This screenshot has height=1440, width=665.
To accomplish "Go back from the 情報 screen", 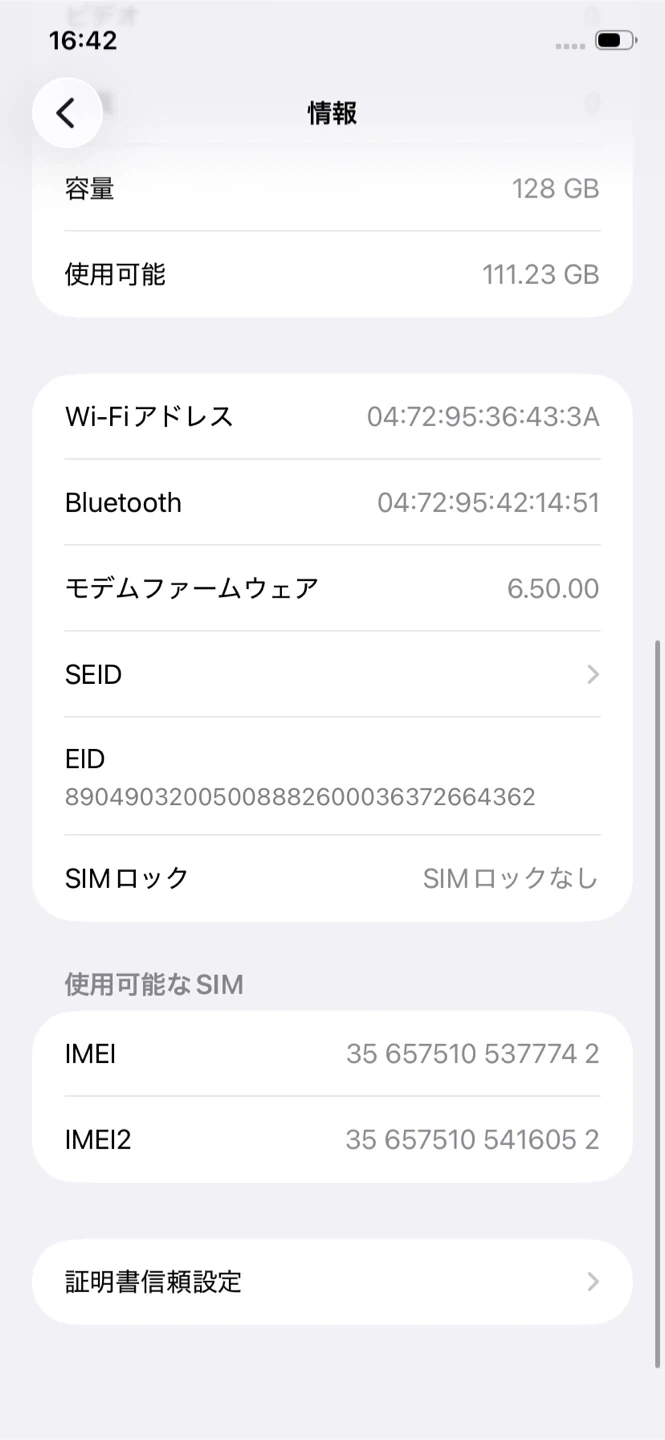I will click(67, 113).
